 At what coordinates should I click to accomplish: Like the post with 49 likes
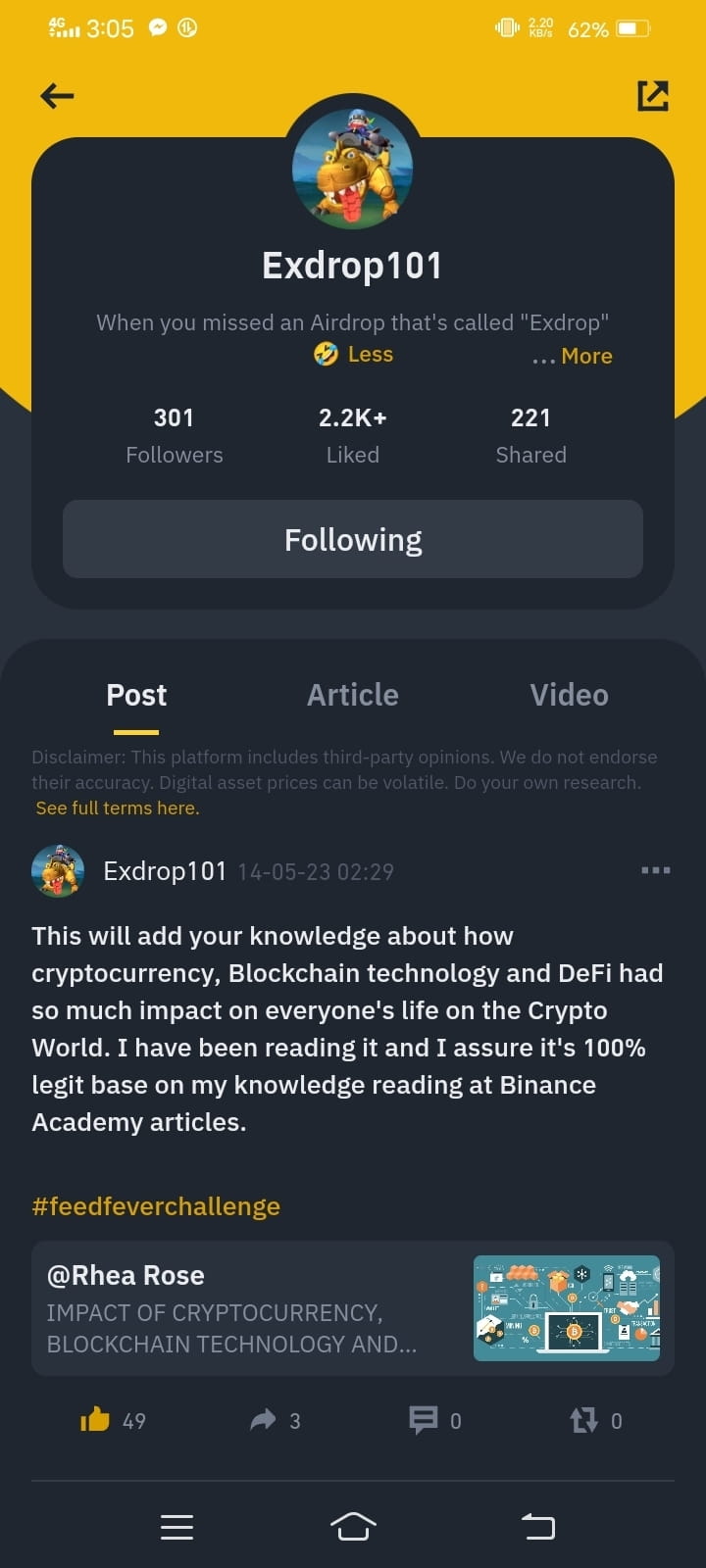click(95, 1419)
